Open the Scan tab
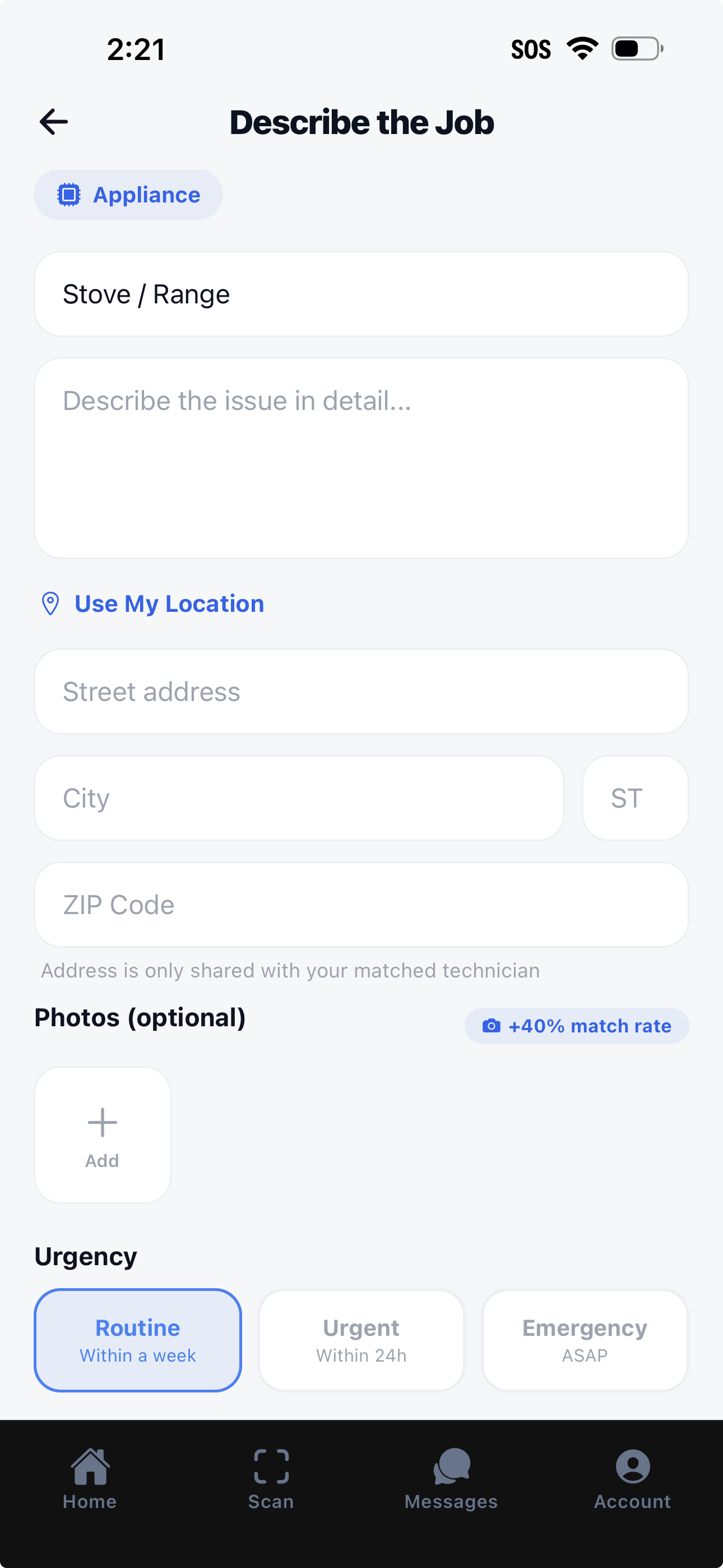 pyautogui.click(x=271, y=1478)
